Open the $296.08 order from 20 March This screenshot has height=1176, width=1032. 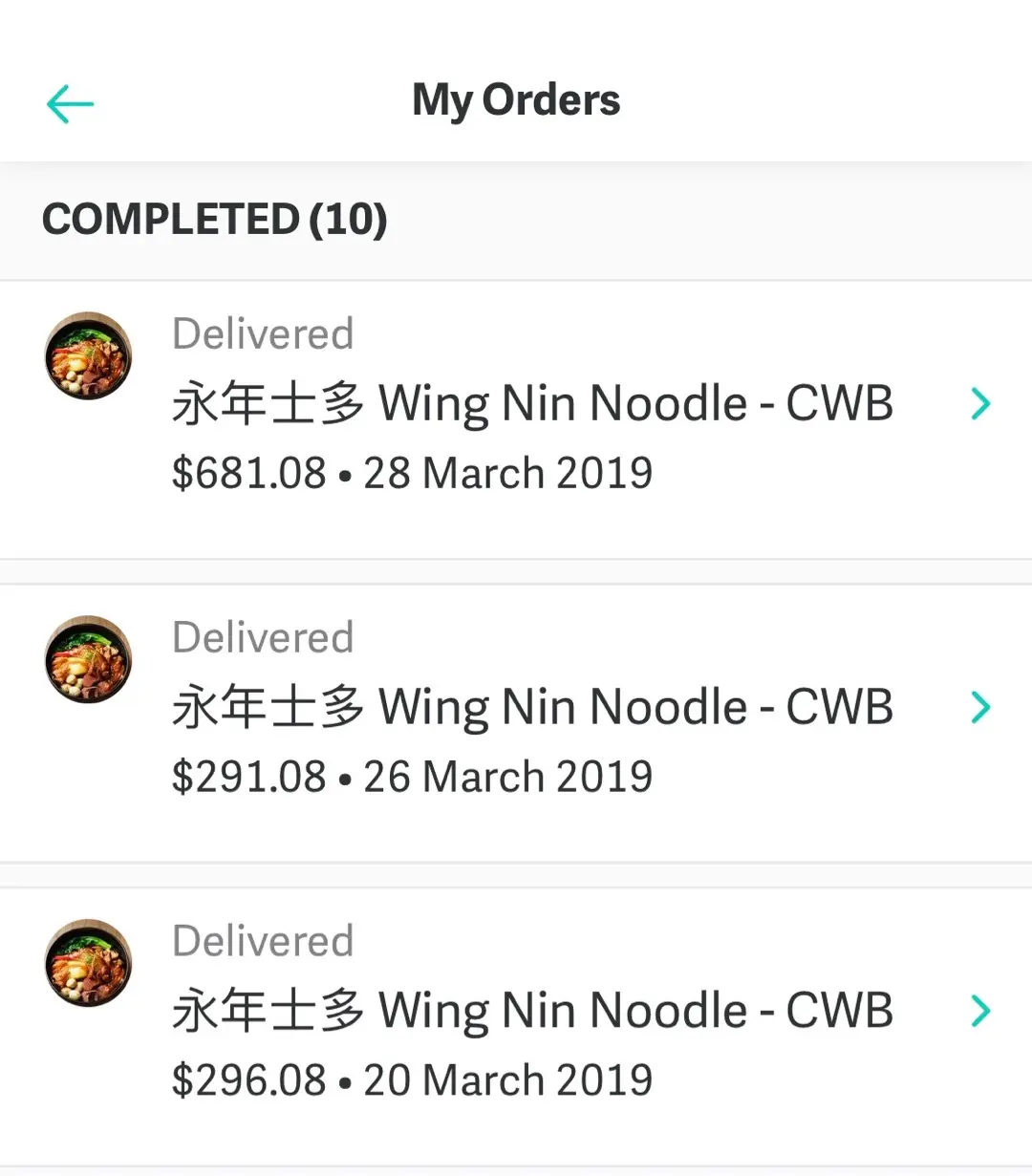pyautogui.click(x=531, y=1012)
